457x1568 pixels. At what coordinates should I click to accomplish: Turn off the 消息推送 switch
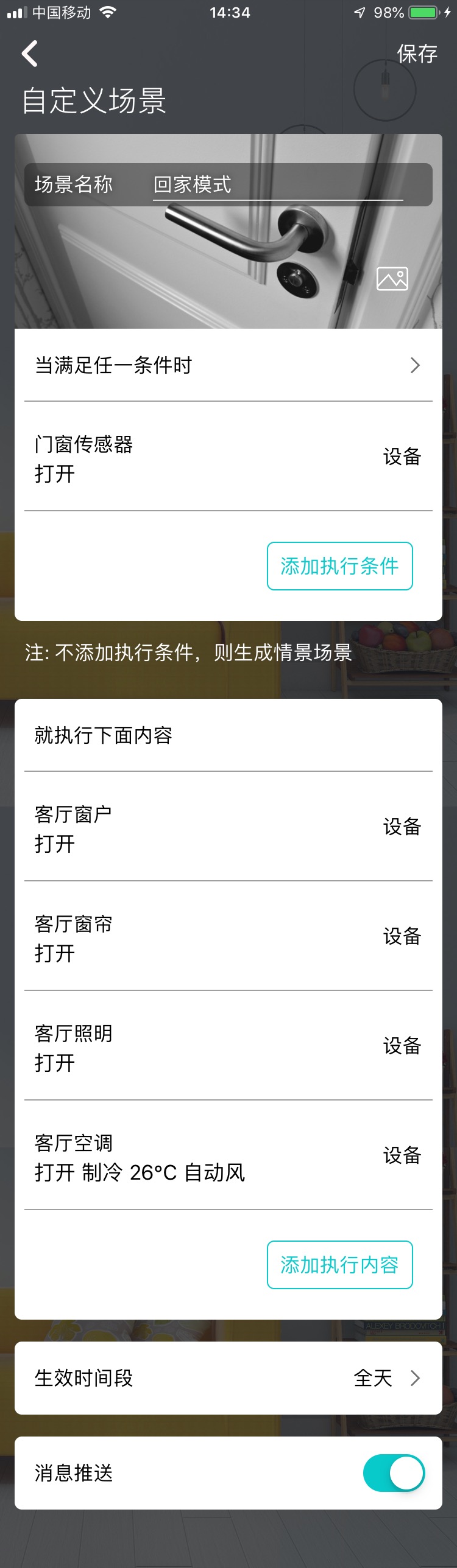point(394,1473)
